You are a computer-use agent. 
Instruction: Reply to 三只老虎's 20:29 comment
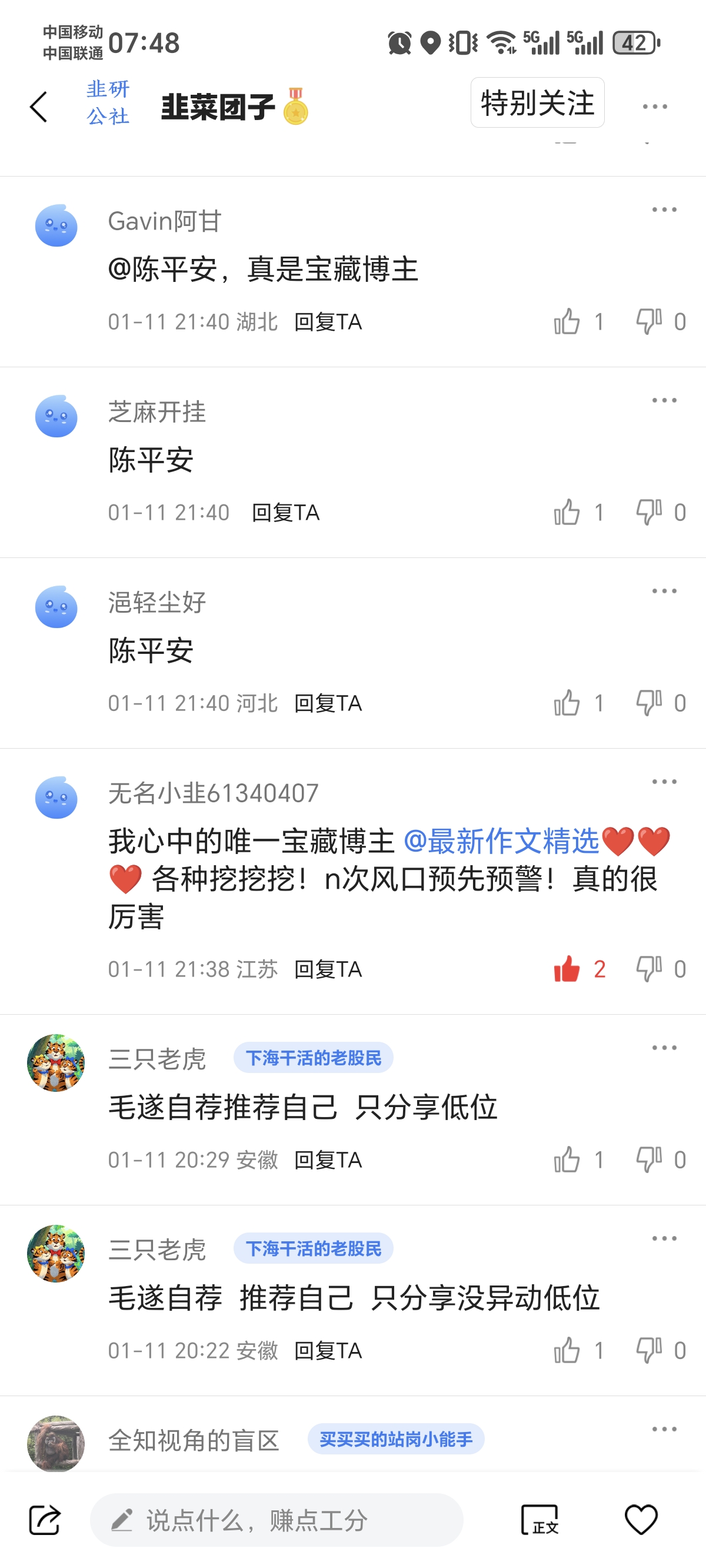click(x=328, y=1160)
